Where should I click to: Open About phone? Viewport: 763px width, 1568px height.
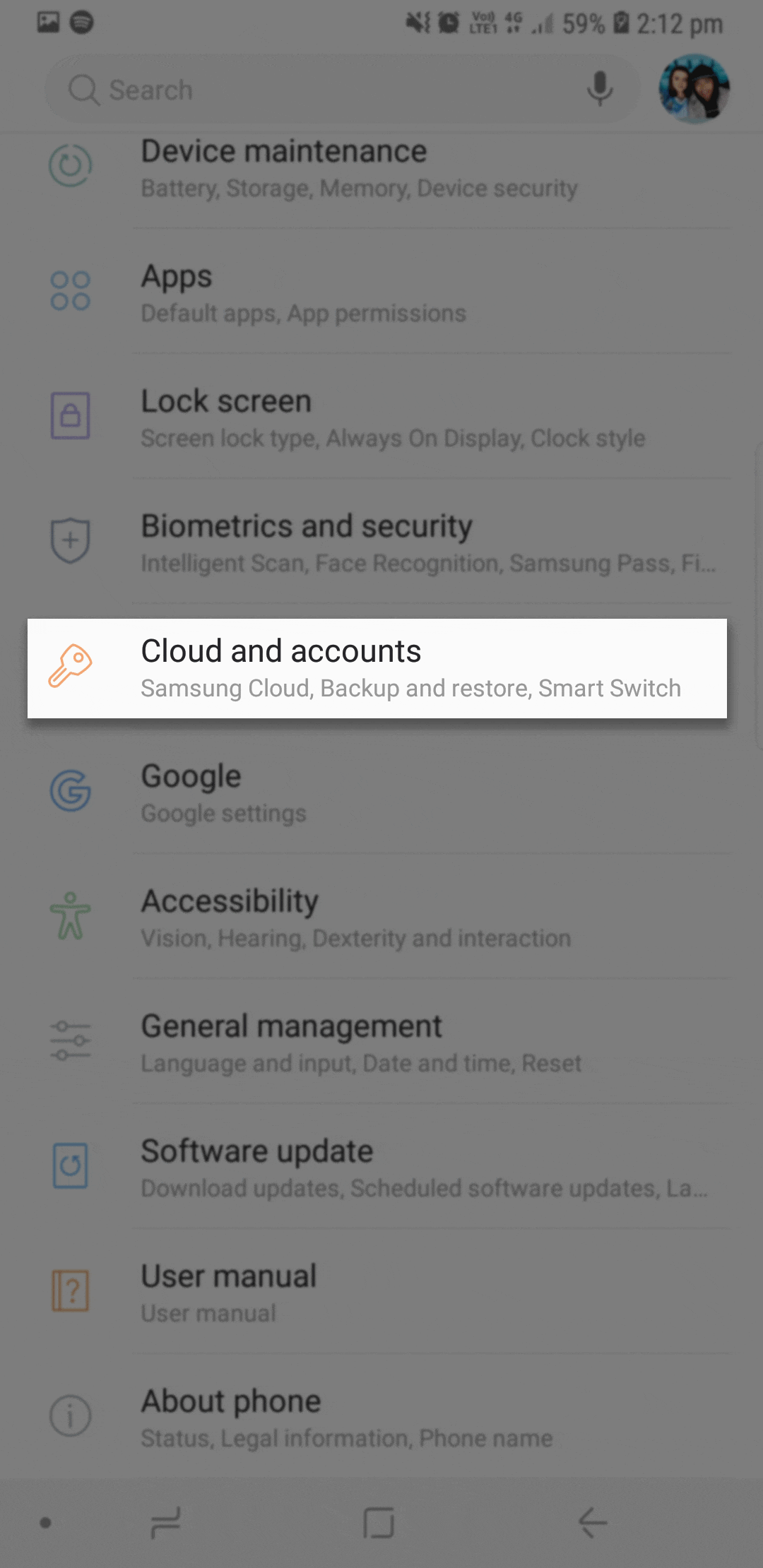[x=381, y=1417]
